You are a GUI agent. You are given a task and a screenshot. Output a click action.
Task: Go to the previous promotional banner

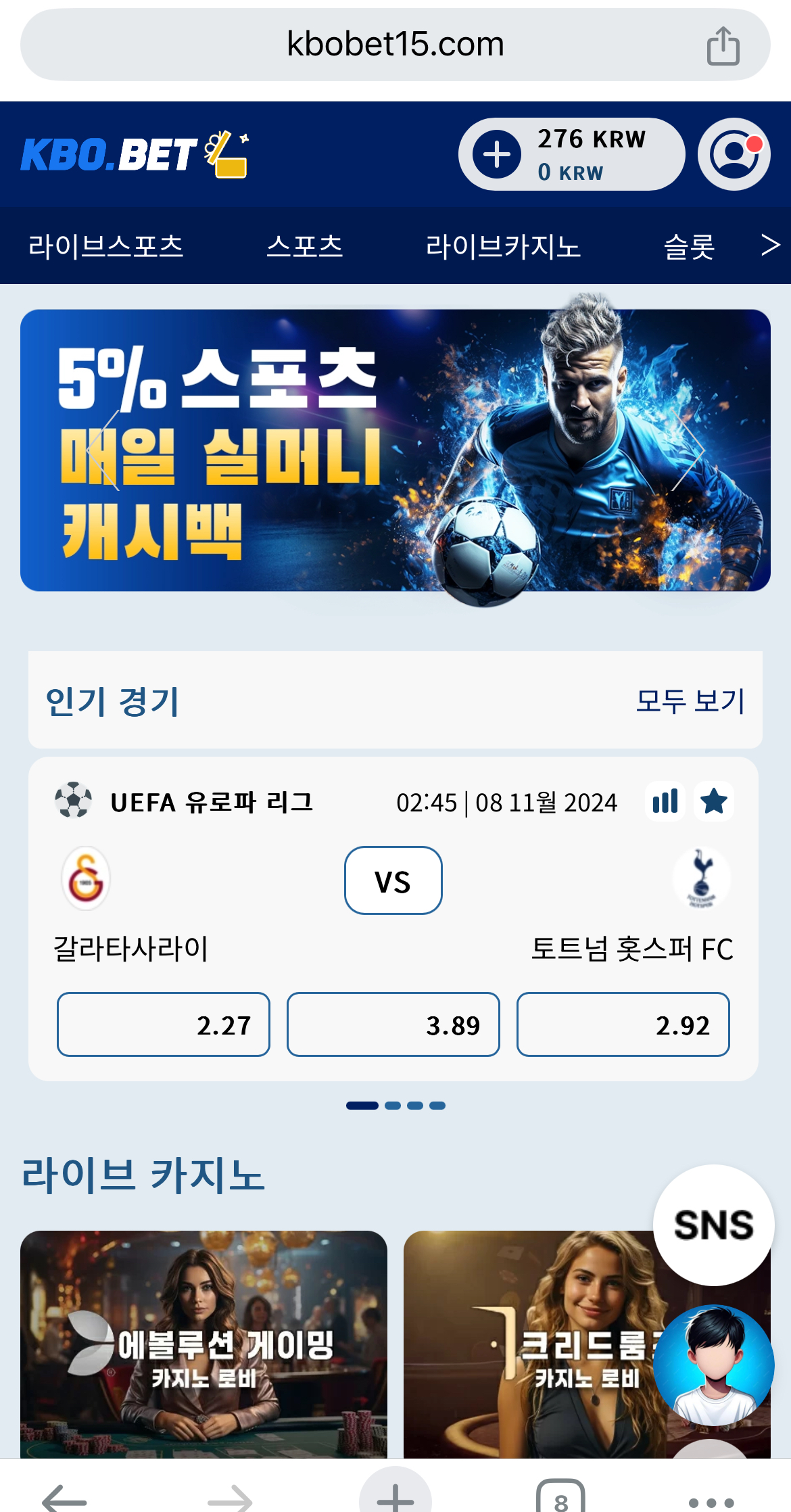click(103, 451)
